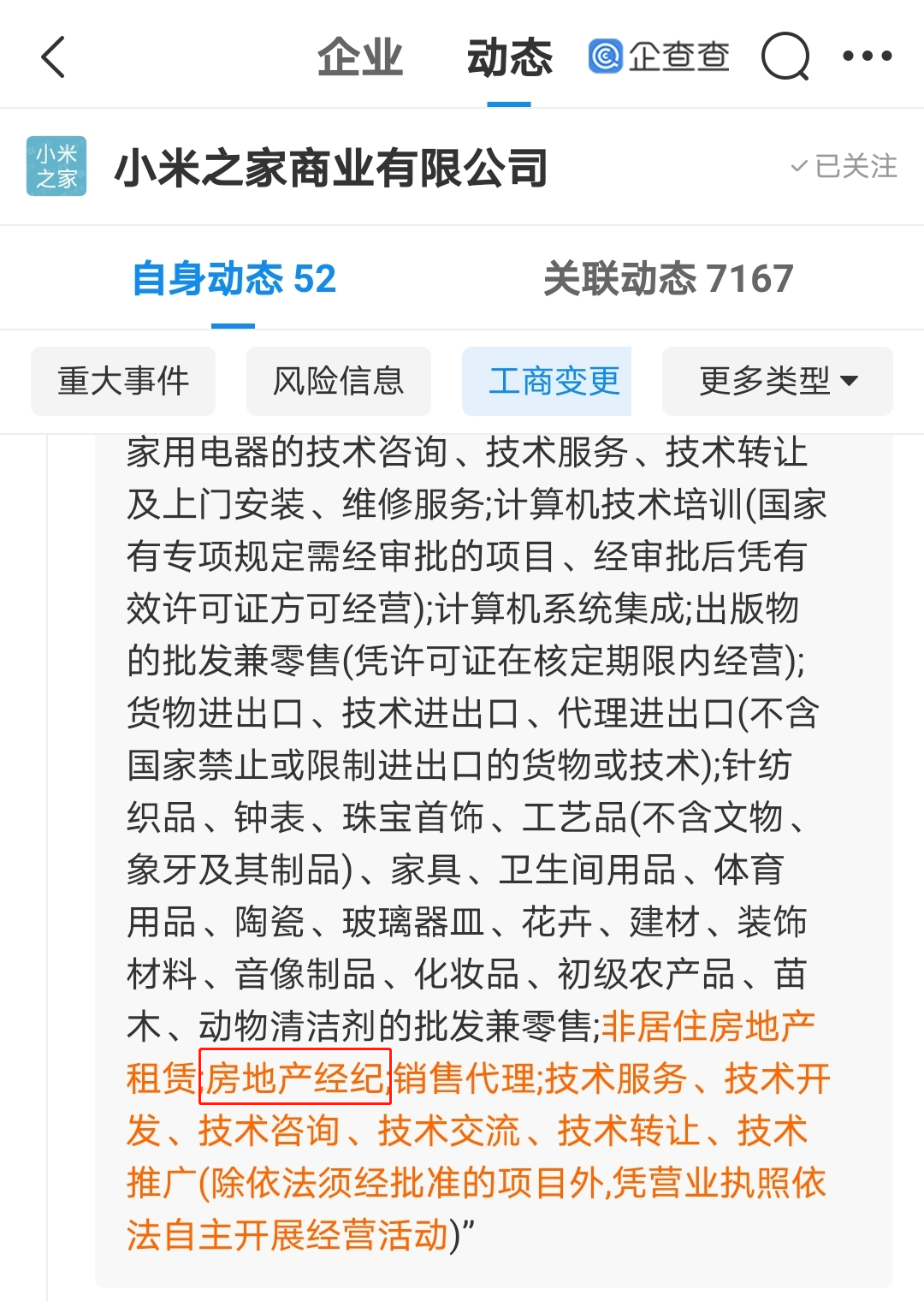Select the 动态 top tab
924x1301 pixels.
(509, 58)
